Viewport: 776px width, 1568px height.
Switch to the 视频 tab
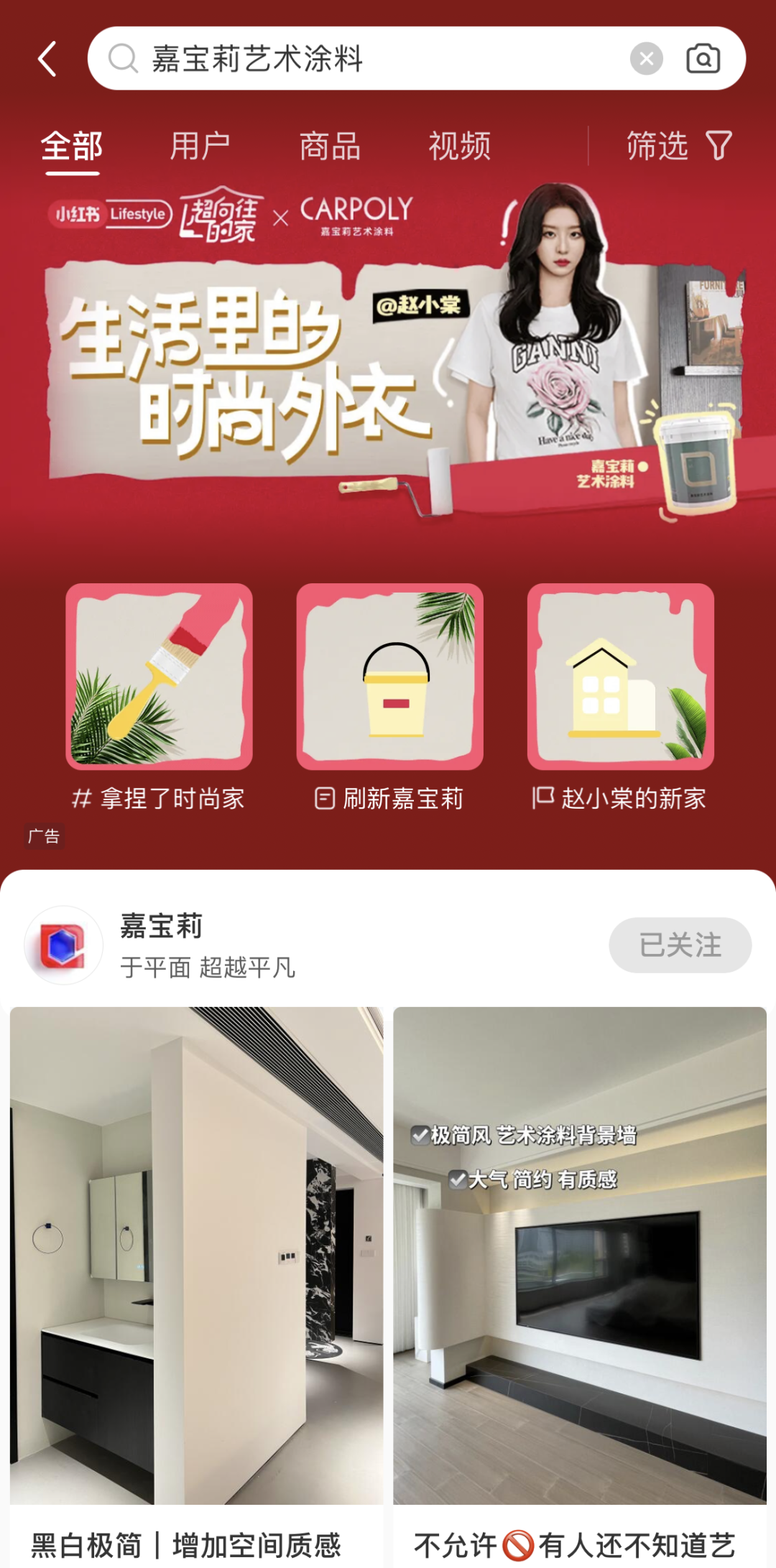click(460, 147)
